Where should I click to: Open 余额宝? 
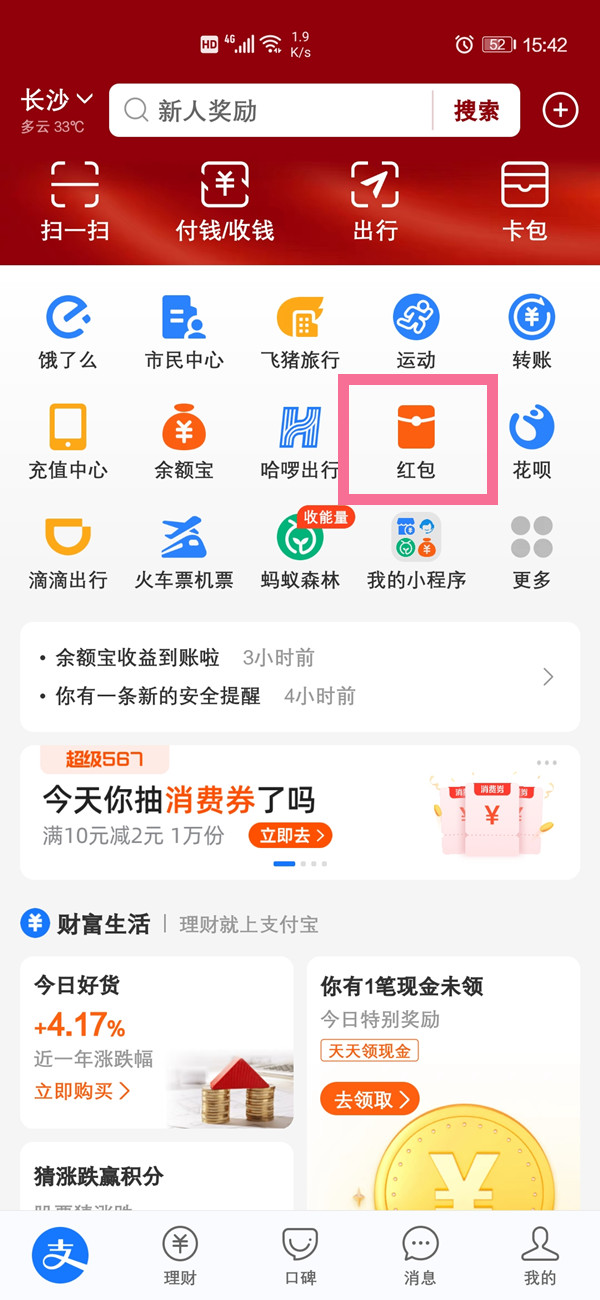tap(184, 442)
